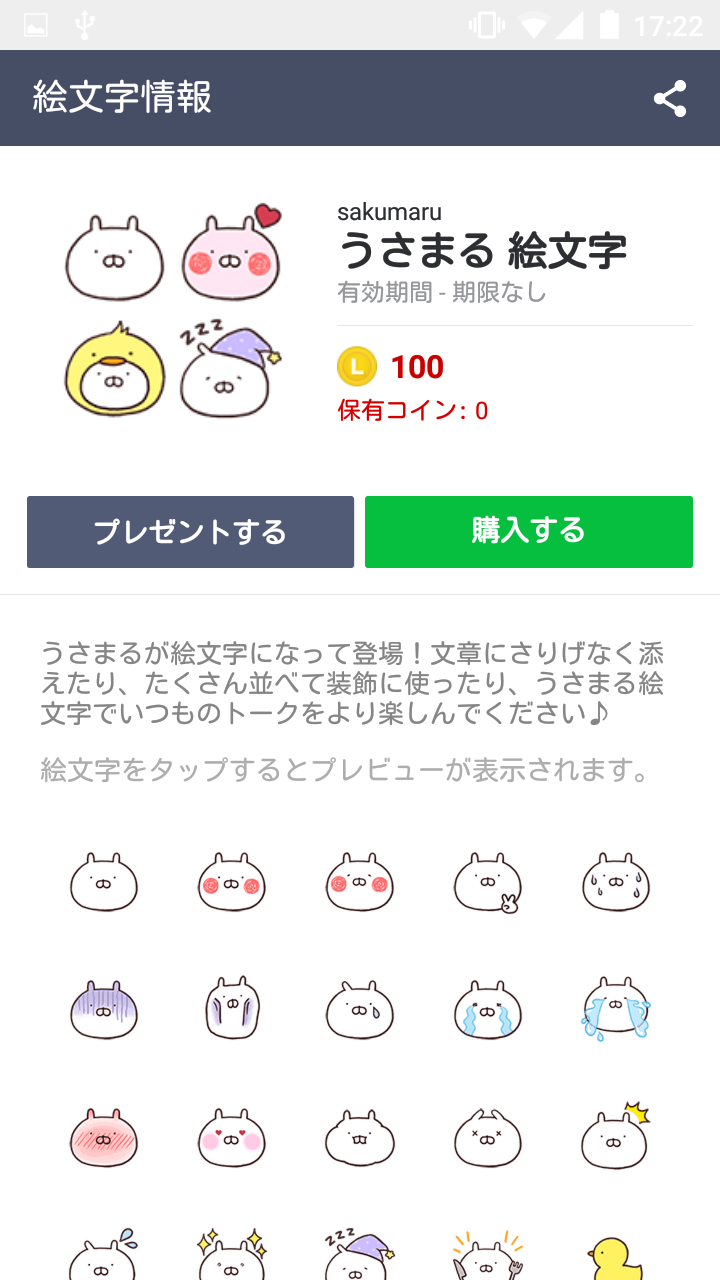The image size is (720, 1280).
Task: Select the rabbit with a single teardrop
Action: coord(359,1009)
